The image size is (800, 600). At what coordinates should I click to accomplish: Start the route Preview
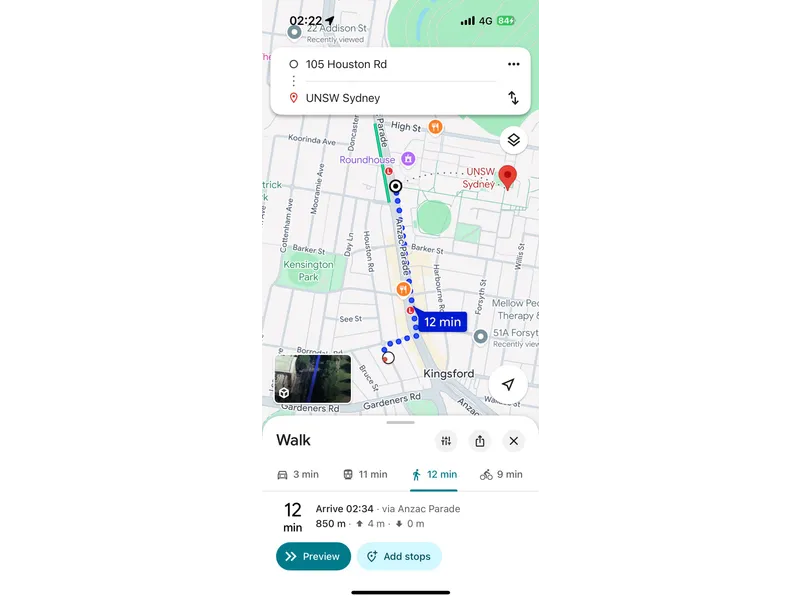(x=313, y=556)
